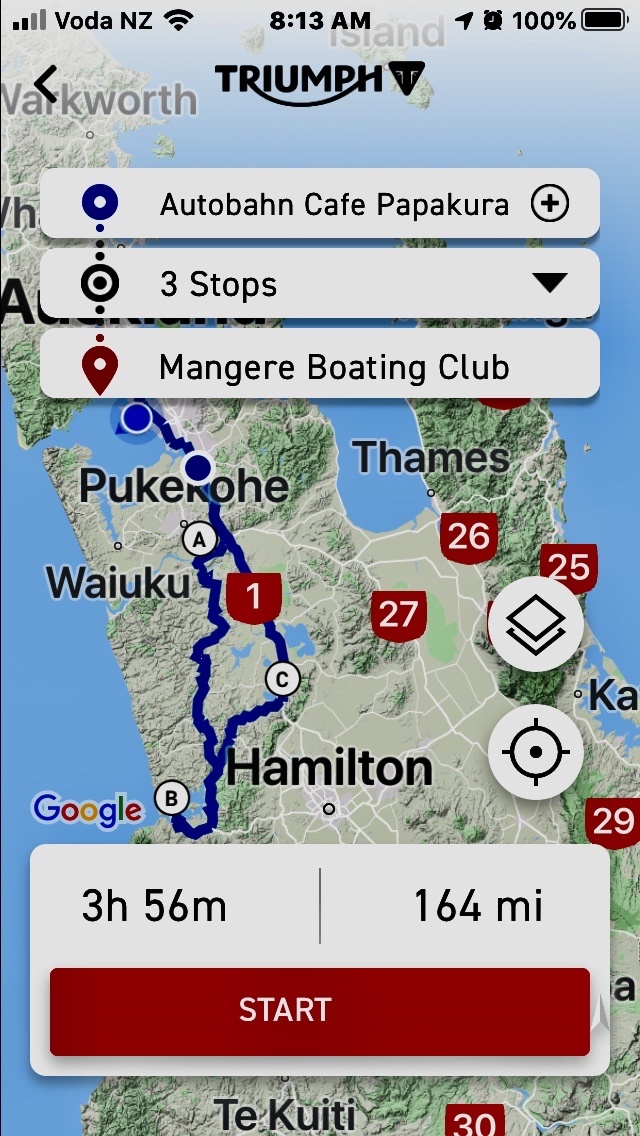This screenshot has width=640, height=1136.
Task: Select waypoint C on the map
Action: [x=282, y=680]
